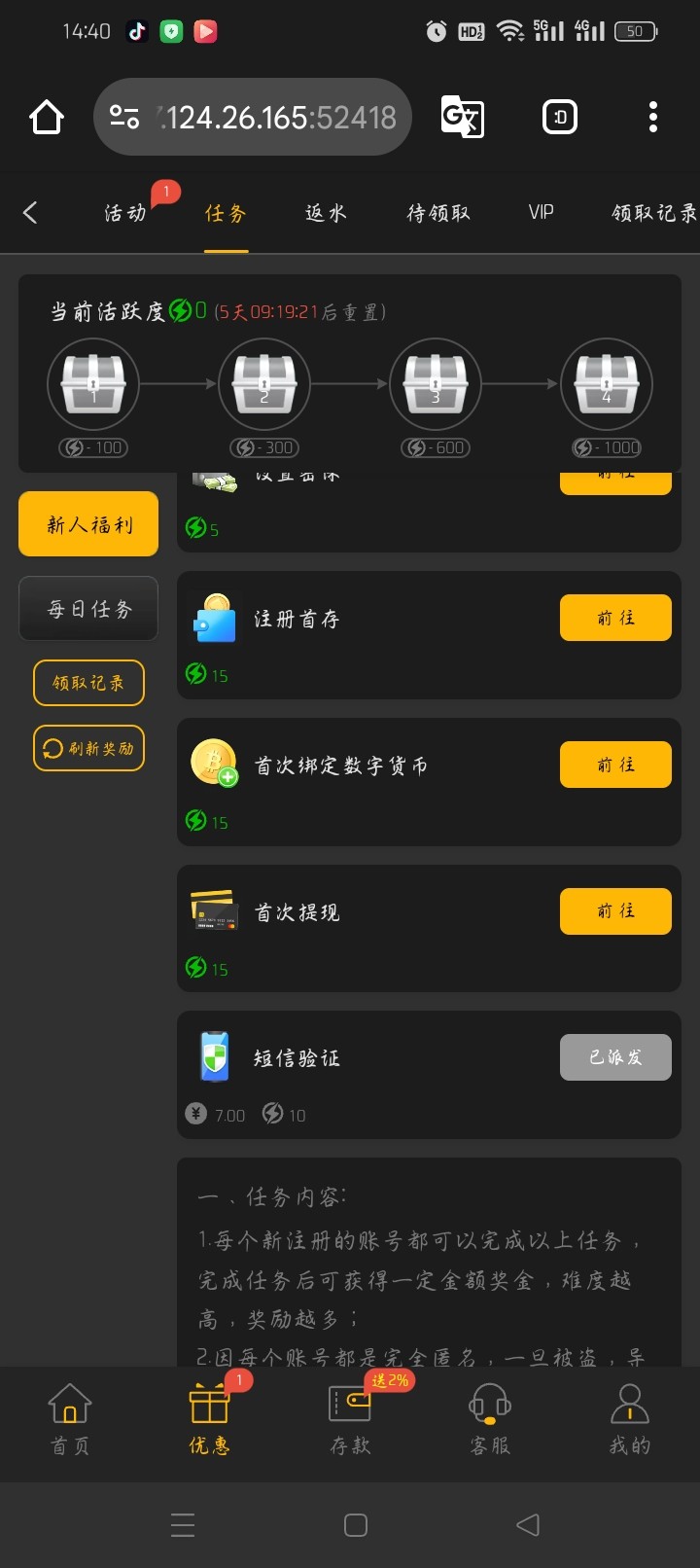Open the 待领取 tab

(x=437, y=213)
